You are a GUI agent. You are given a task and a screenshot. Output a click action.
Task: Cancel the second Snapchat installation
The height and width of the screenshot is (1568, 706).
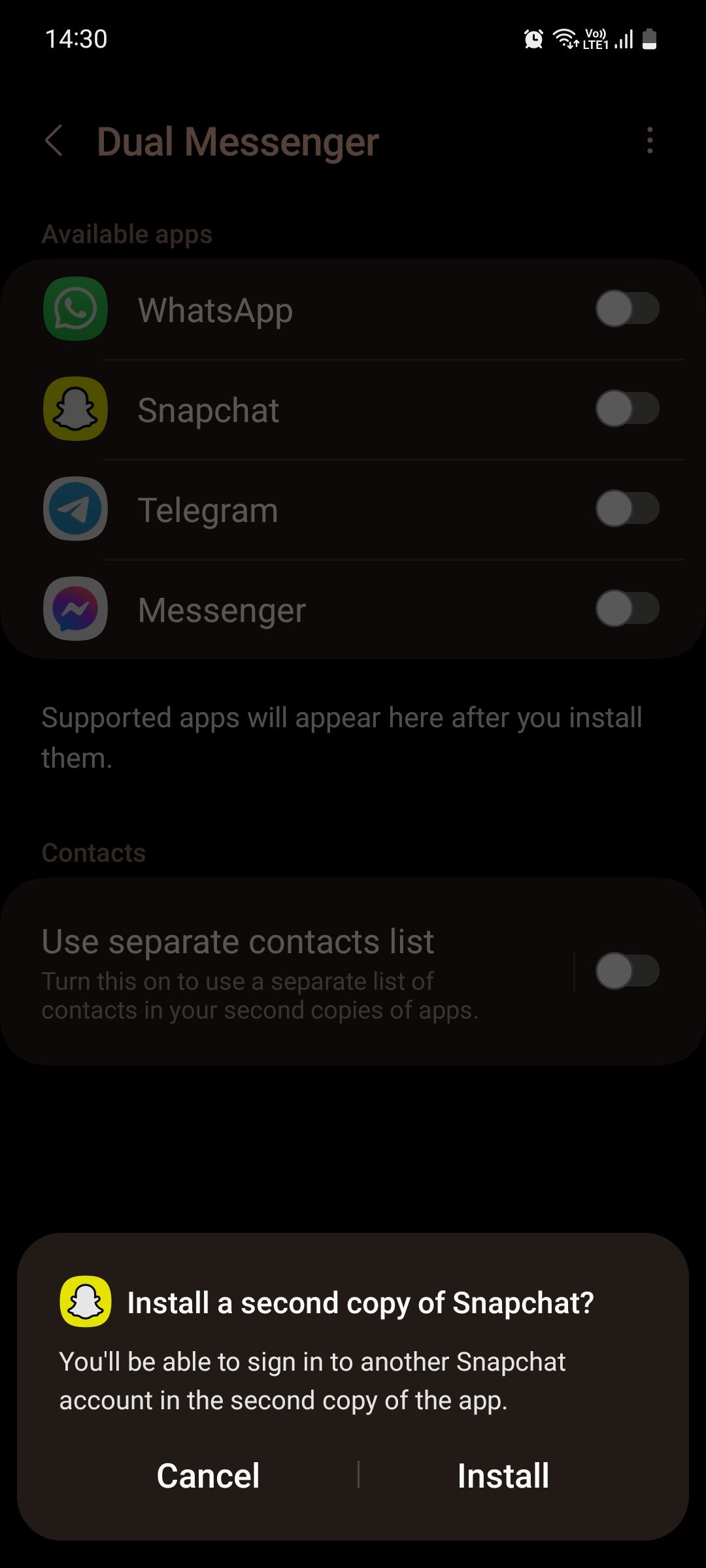click(208, 1477)
